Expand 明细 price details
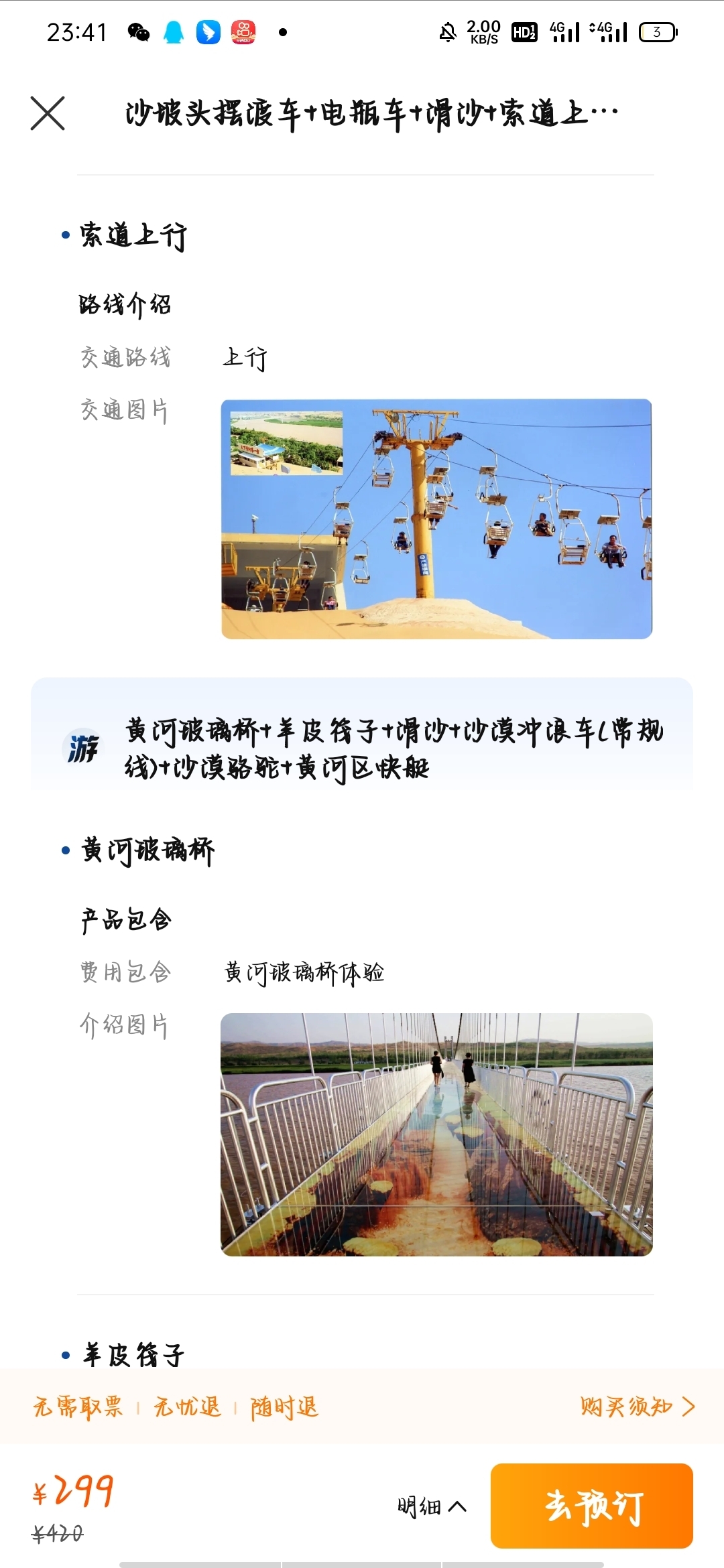Screen dimensions: 724x1568 point(432,1507)
